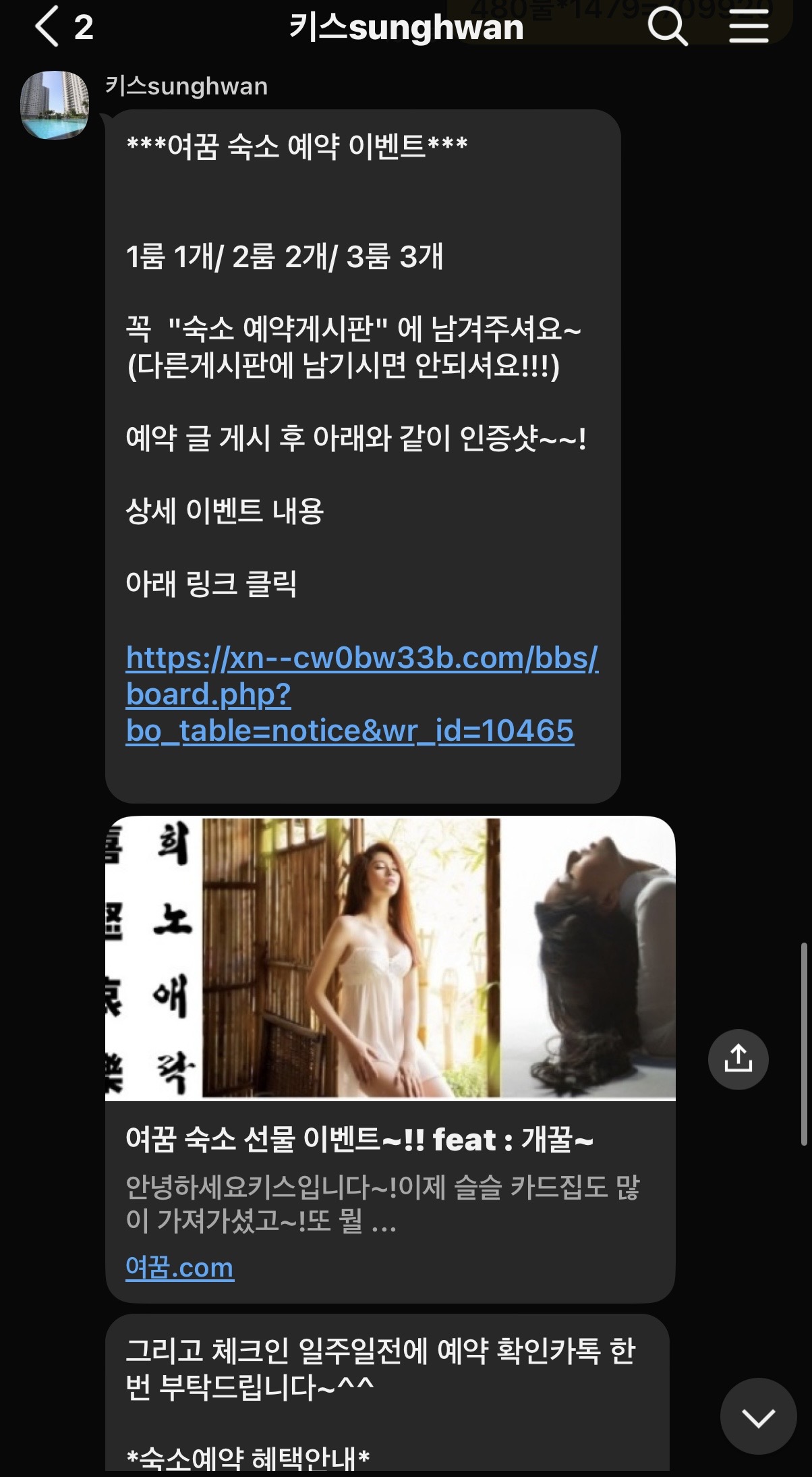Search within this chat room
The width and height of the screenshot is (812, 1477).
[x=666, y=28]
